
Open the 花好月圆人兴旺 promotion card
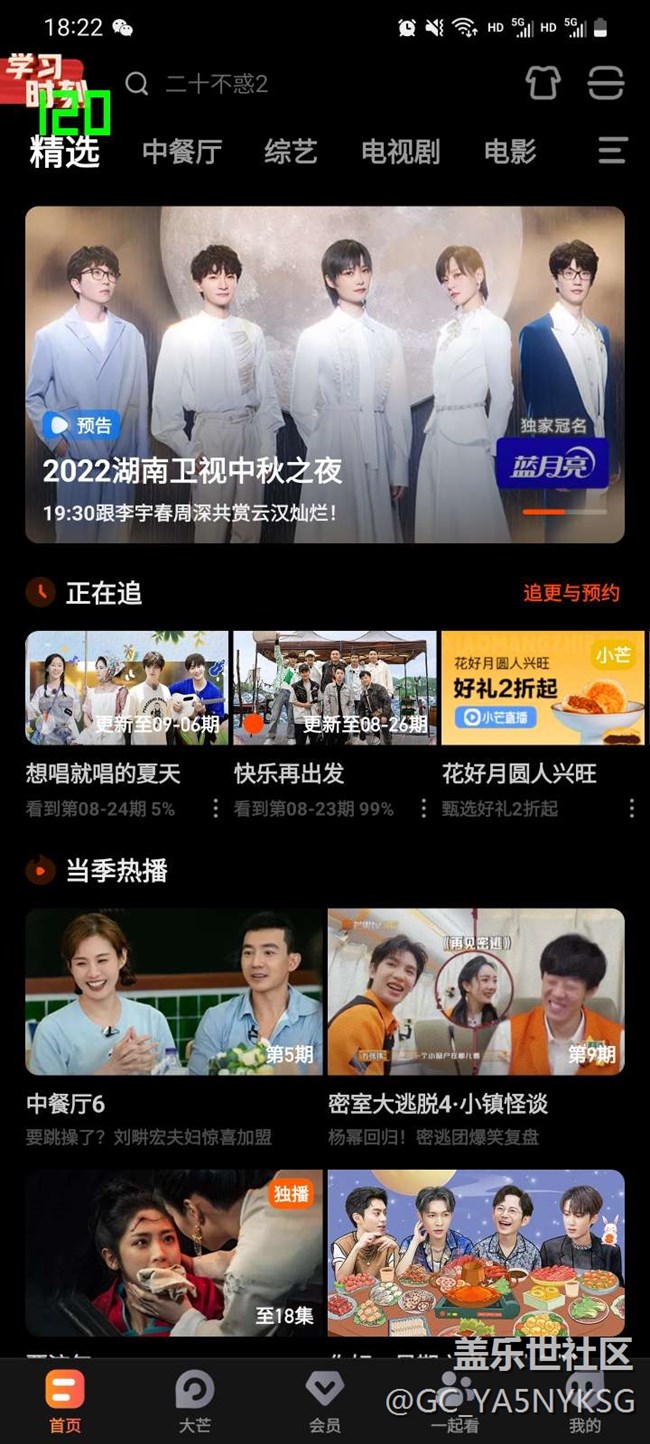coord(543,688)
